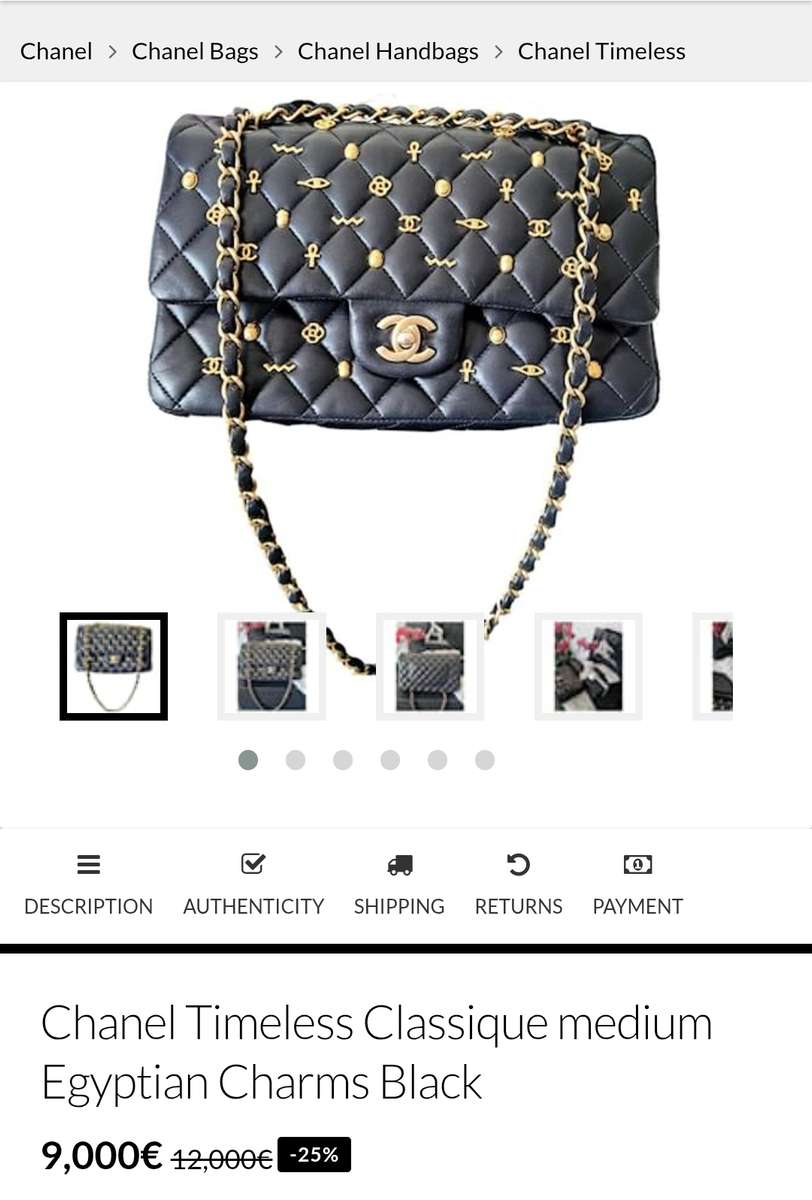Viewport: 812px width, 1200px height.
Task: Select the second bag thumbnail
Action: [x=270, y=665]
